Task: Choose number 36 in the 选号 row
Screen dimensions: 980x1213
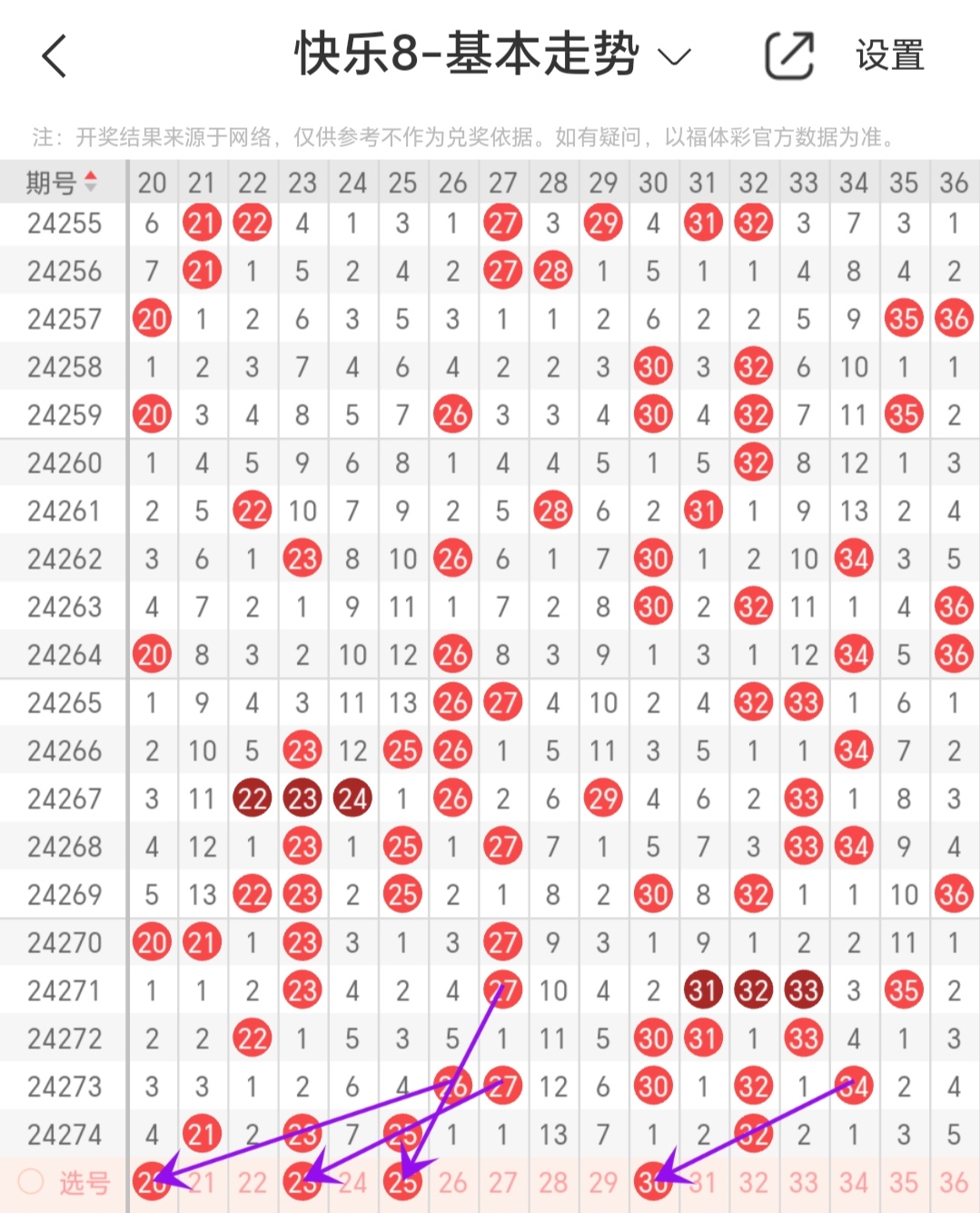Action: pos(953,1182)
